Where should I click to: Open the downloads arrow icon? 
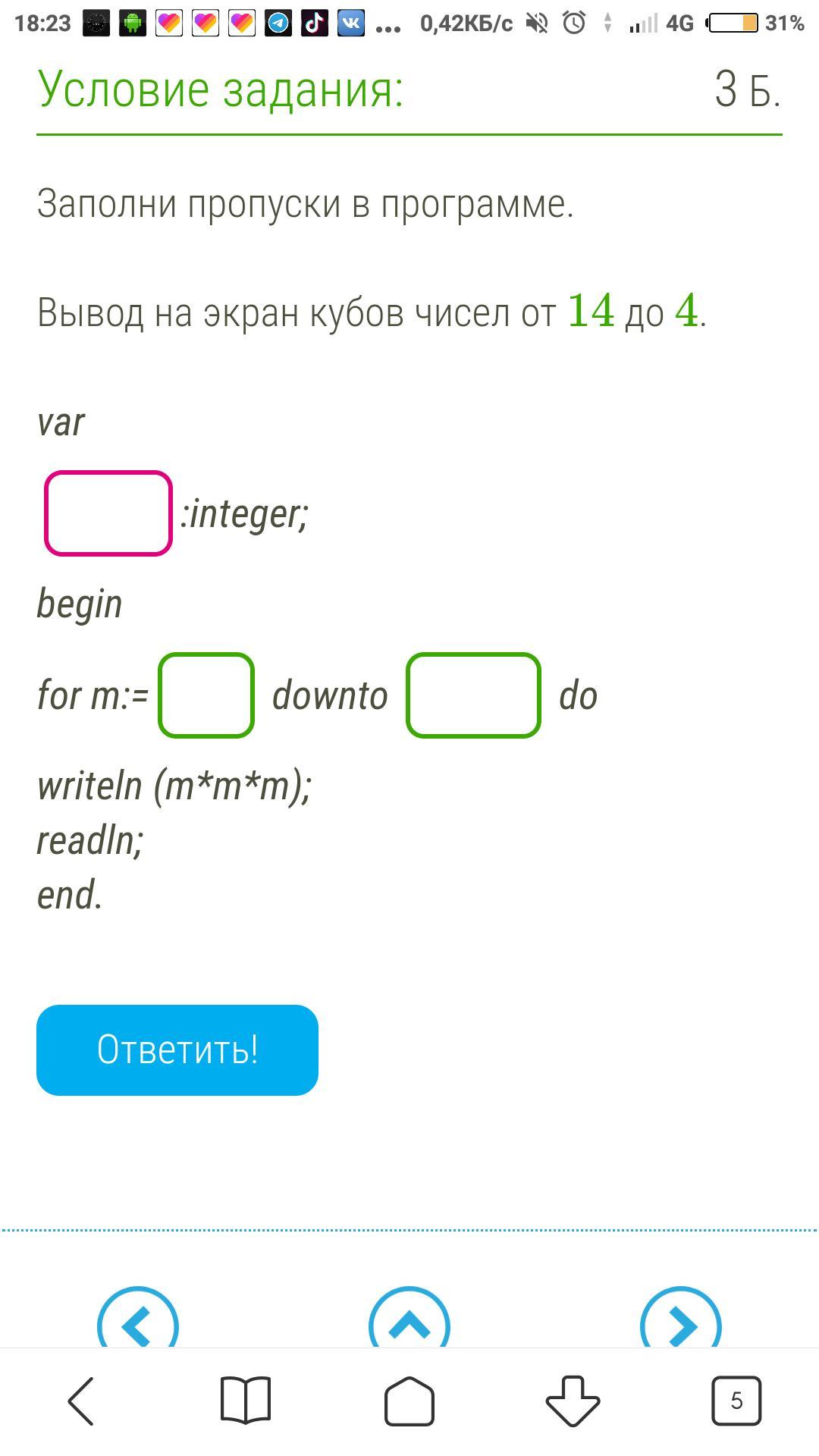(573, 1401)
